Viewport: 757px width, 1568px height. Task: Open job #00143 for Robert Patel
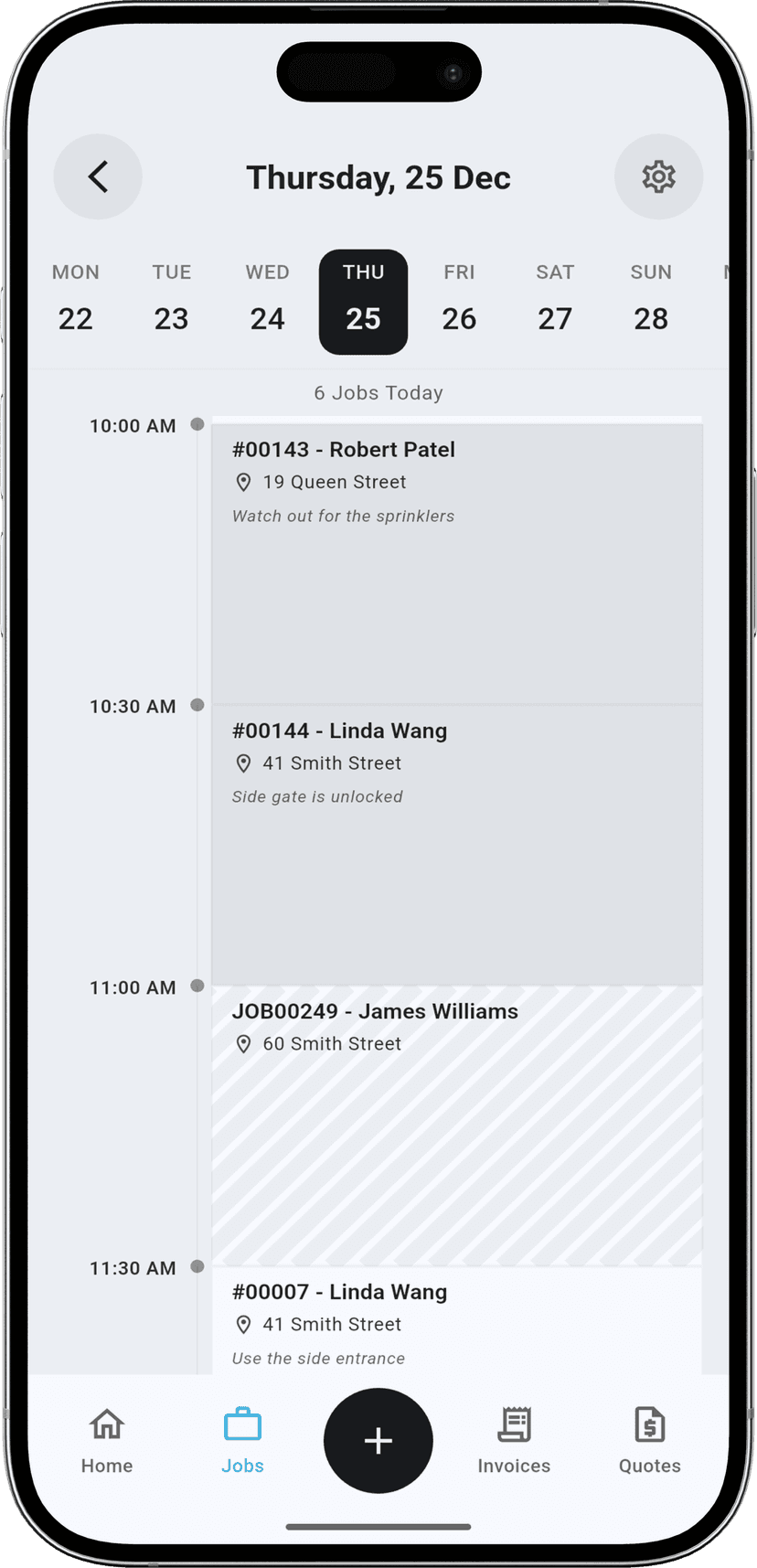click(457, 562)
